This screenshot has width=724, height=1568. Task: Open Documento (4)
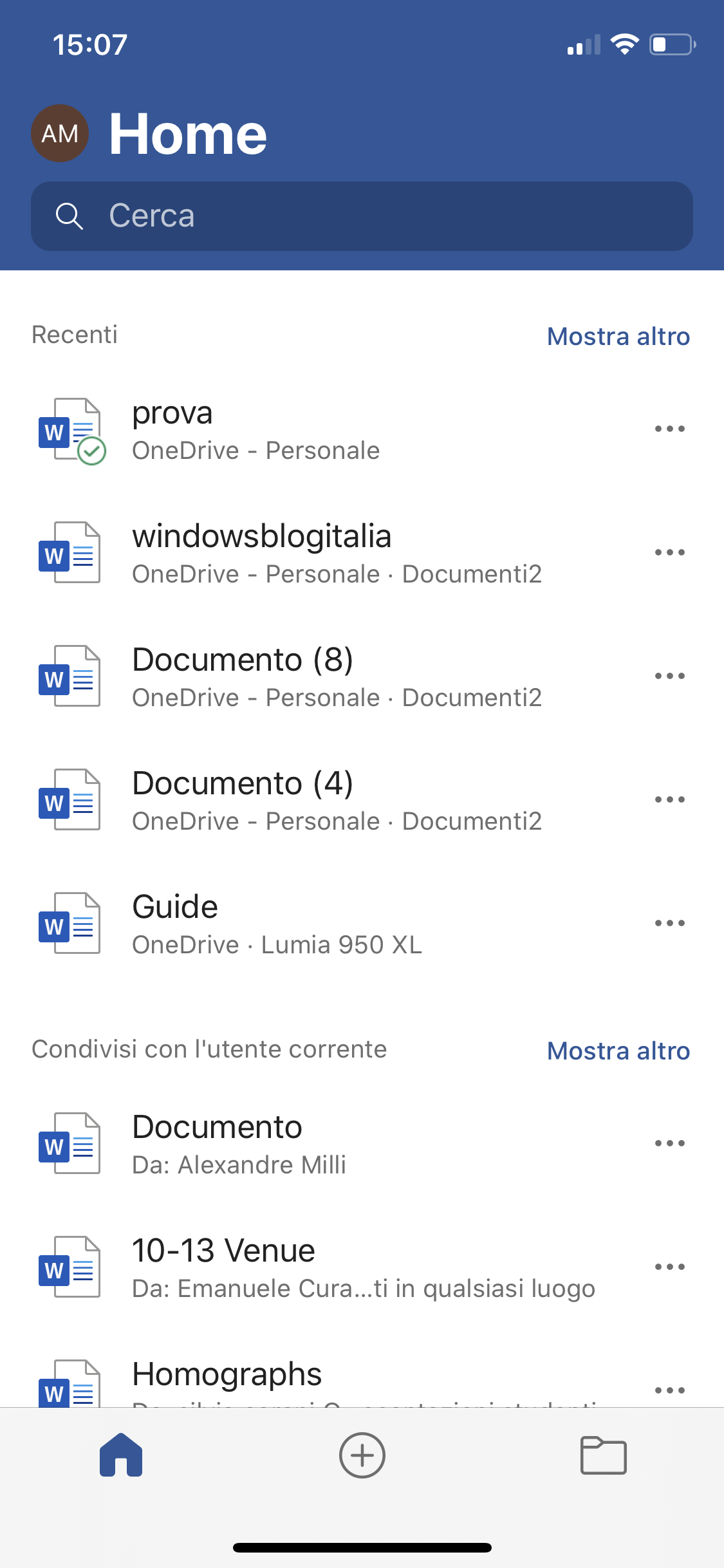pos(362,800)
